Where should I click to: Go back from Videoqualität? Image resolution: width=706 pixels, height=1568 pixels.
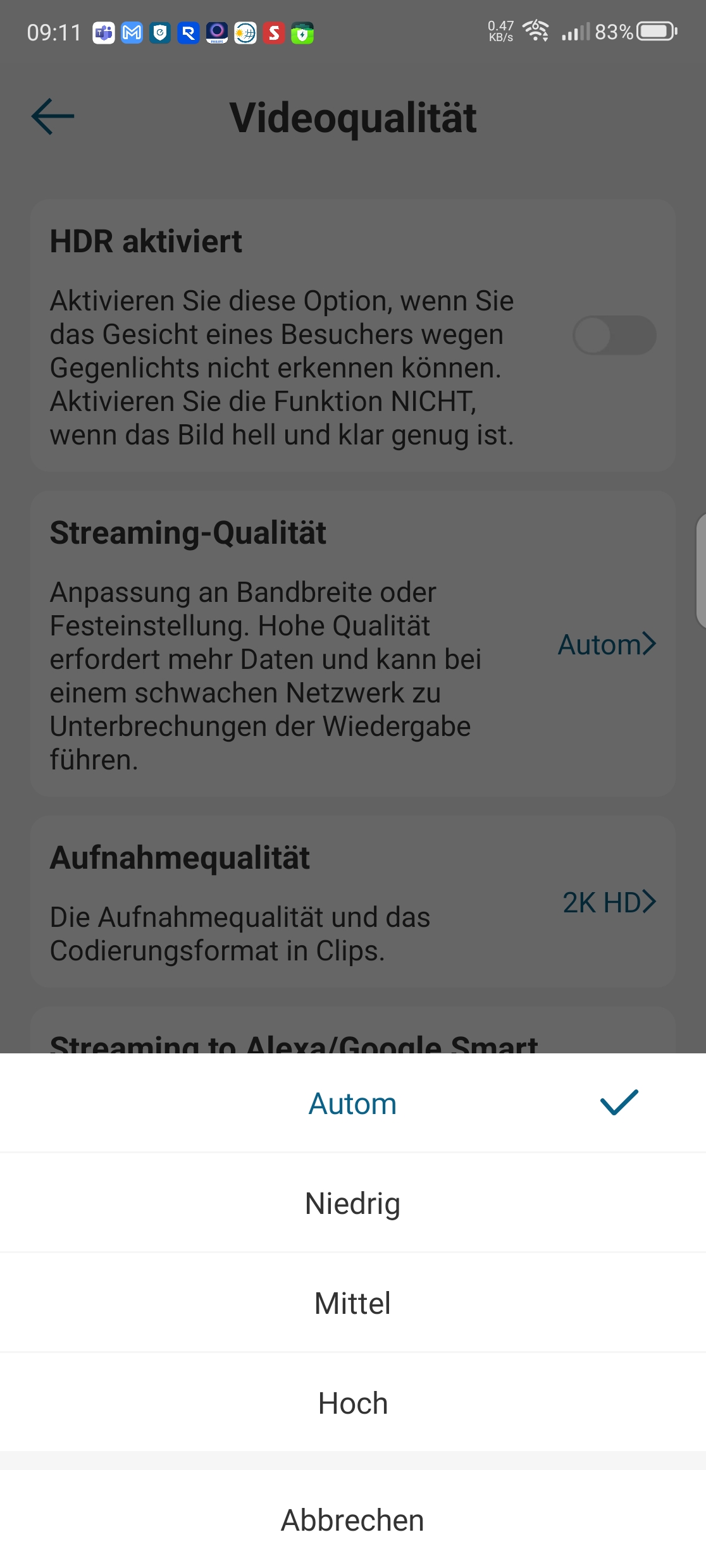[x=53, y=116]
